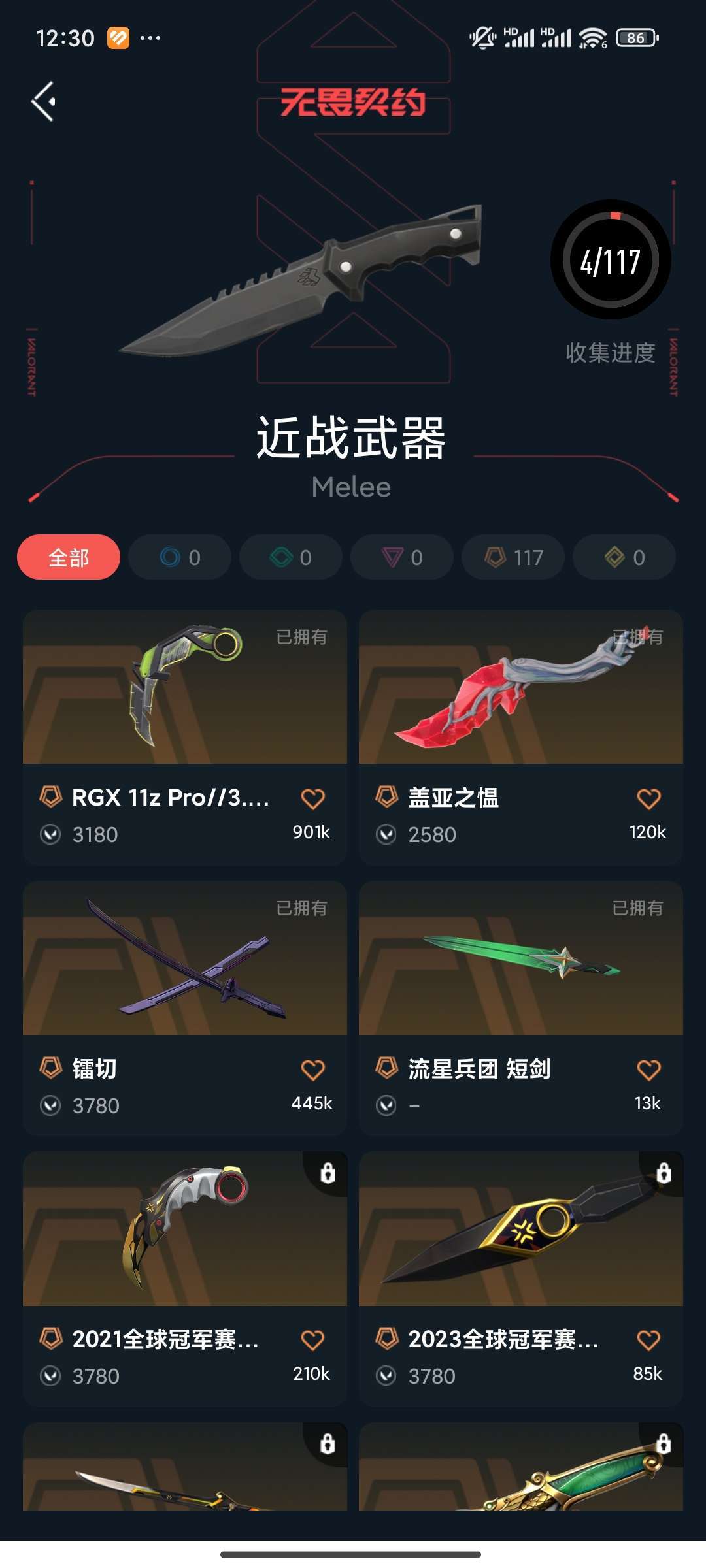
Task: Like the 2021全球冠军赛 skin
Action: pos(312,1340)
